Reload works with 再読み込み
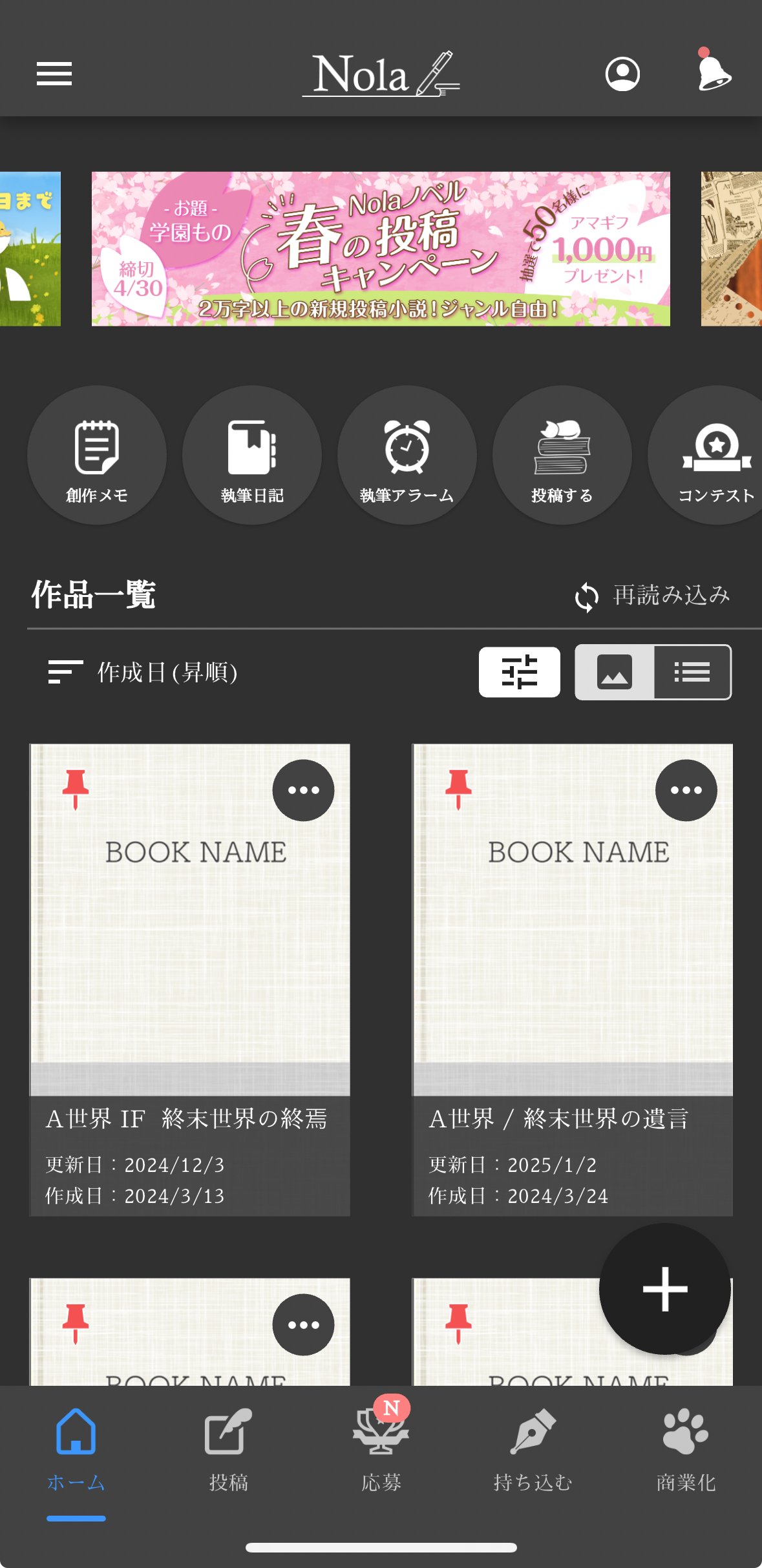The image size is (762, 1568). point(653,596)
